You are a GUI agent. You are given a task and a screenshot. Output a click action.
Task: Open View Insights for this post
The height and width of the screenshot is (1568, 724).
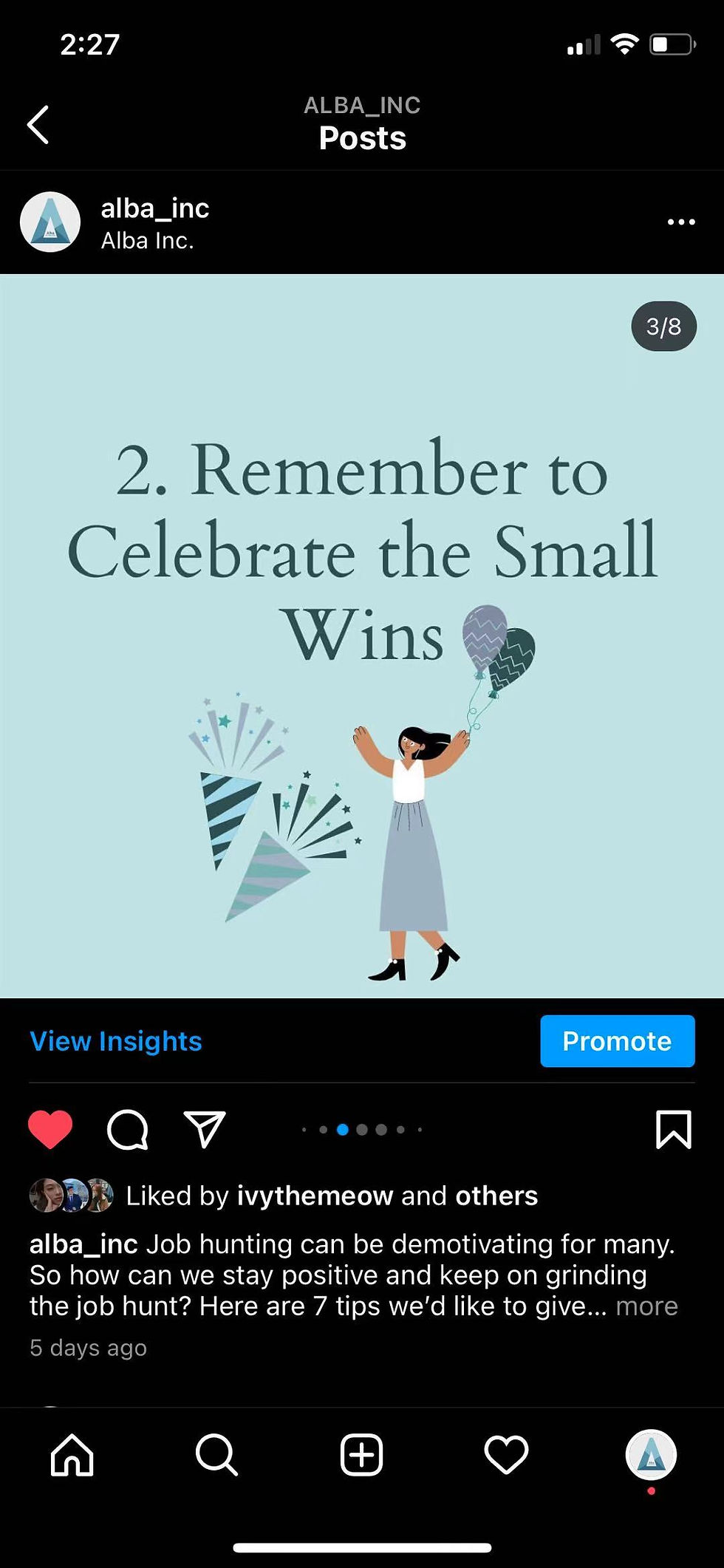click(x=116, y=1041)
